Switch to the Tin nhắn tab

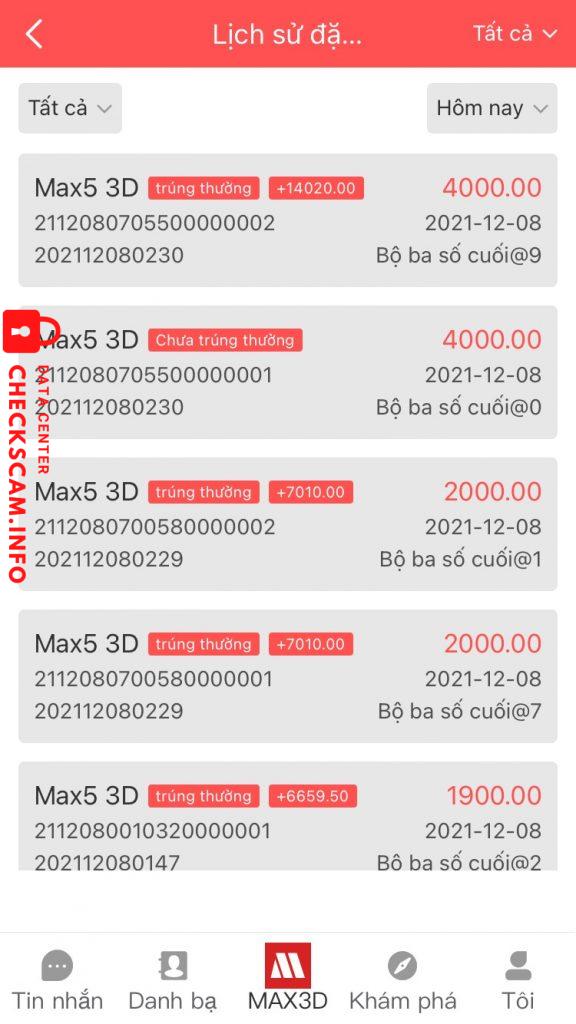click(57, 980)
